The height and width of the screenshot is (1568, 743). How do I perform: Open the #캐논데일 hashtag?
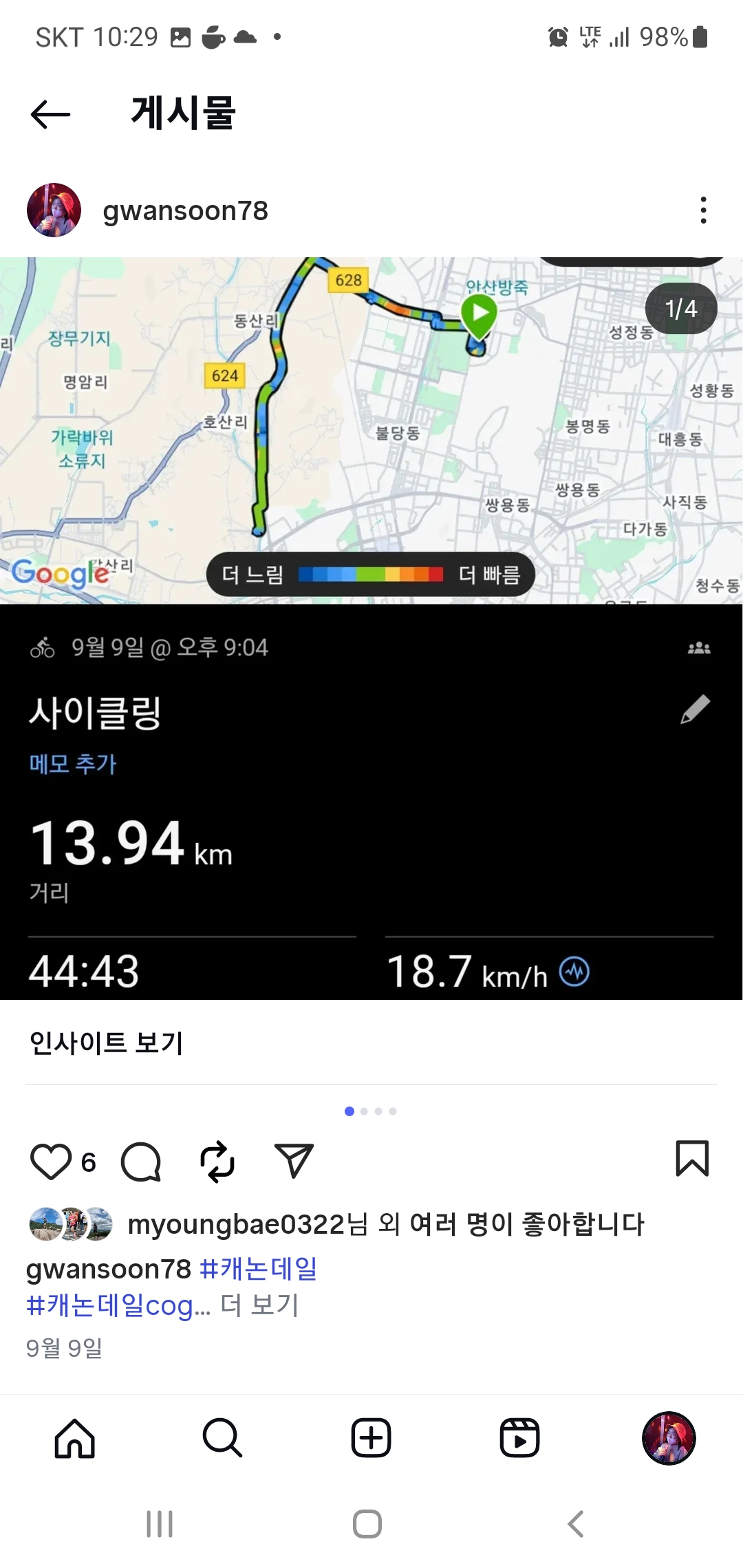tap(258, 1269)
